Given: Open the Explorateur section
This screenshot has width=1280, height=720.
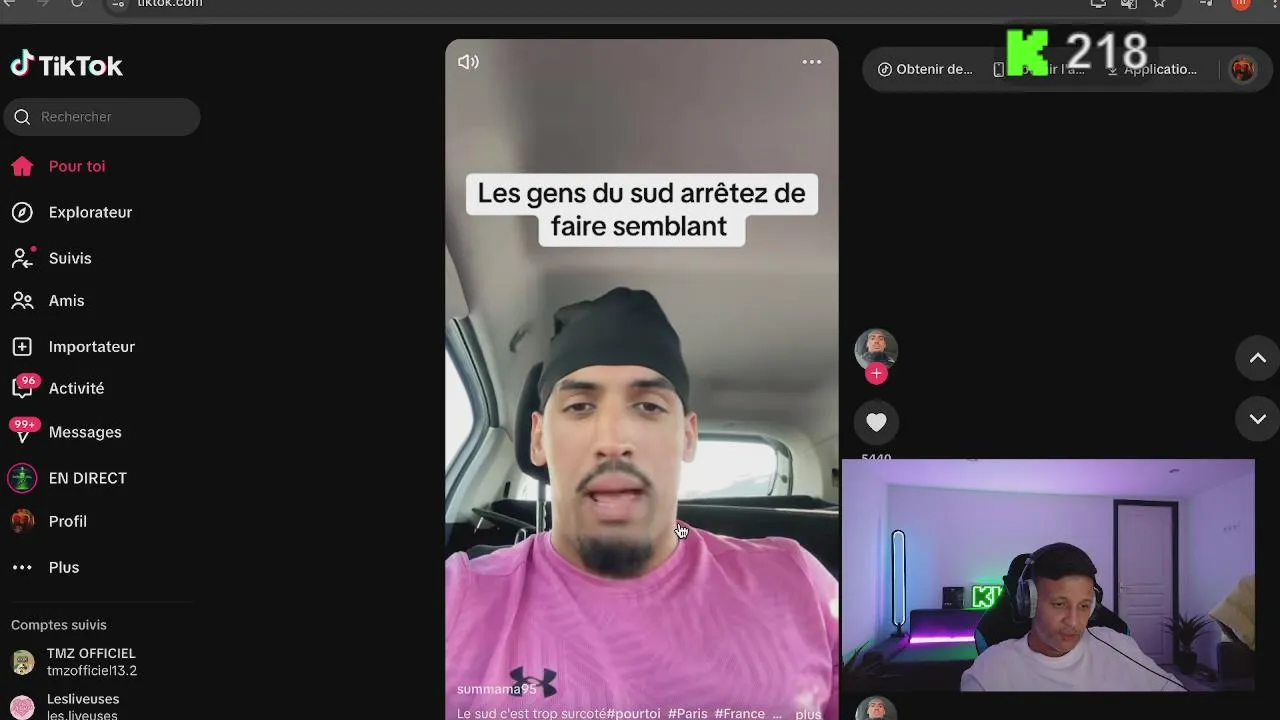Looking at the screenshot, I should pyautogui.click(x=89, y=212).
